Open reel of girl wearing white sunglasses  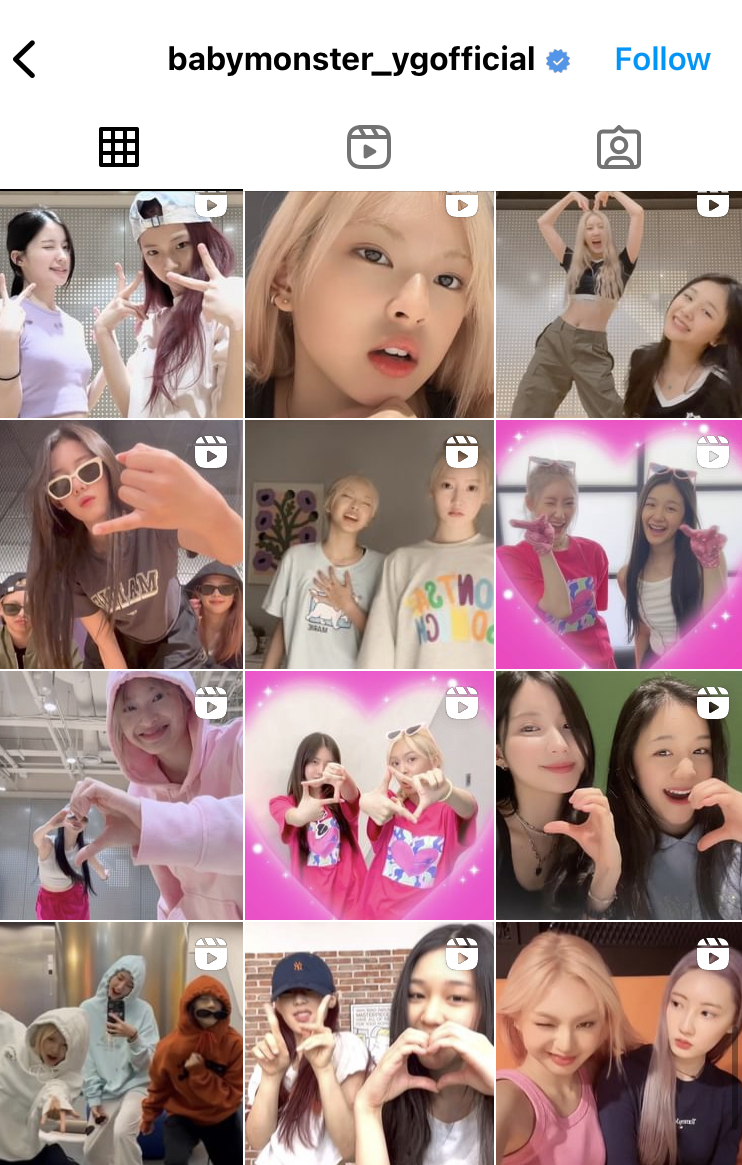tap(121, 544)
